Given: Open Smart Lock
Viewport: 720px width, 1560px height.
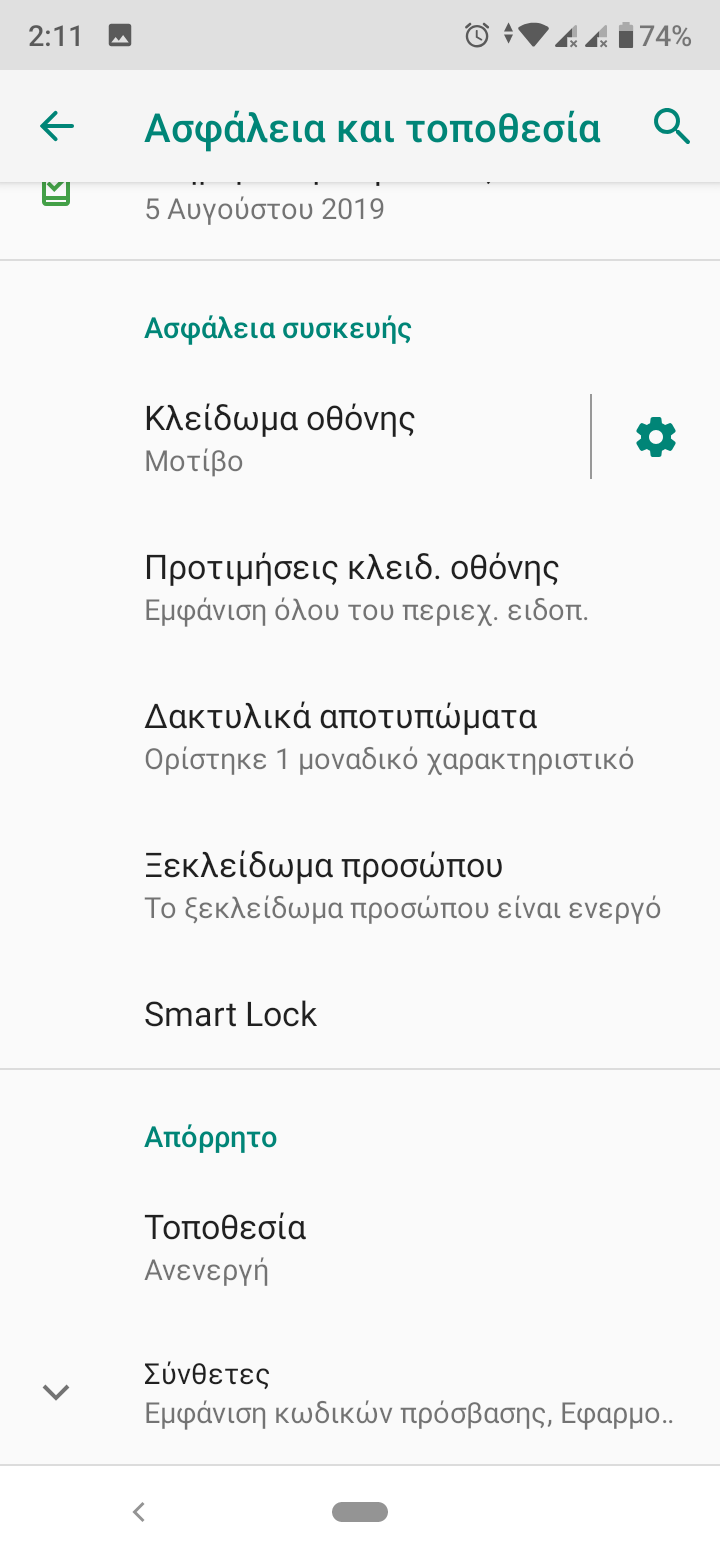Looking at the screenshot, I should [x=360, y=1014].
